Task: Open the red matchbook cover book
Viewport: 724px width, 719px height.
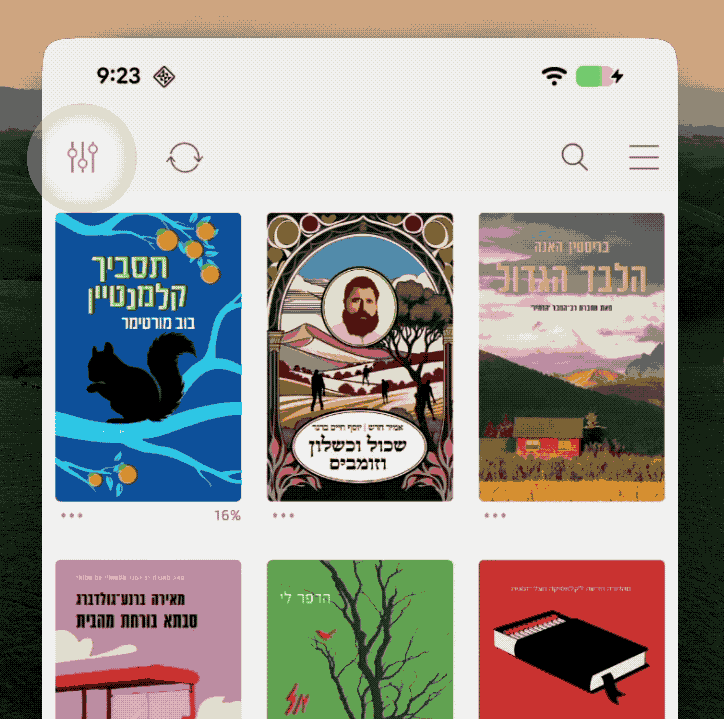Action: (x=572, y=640)
